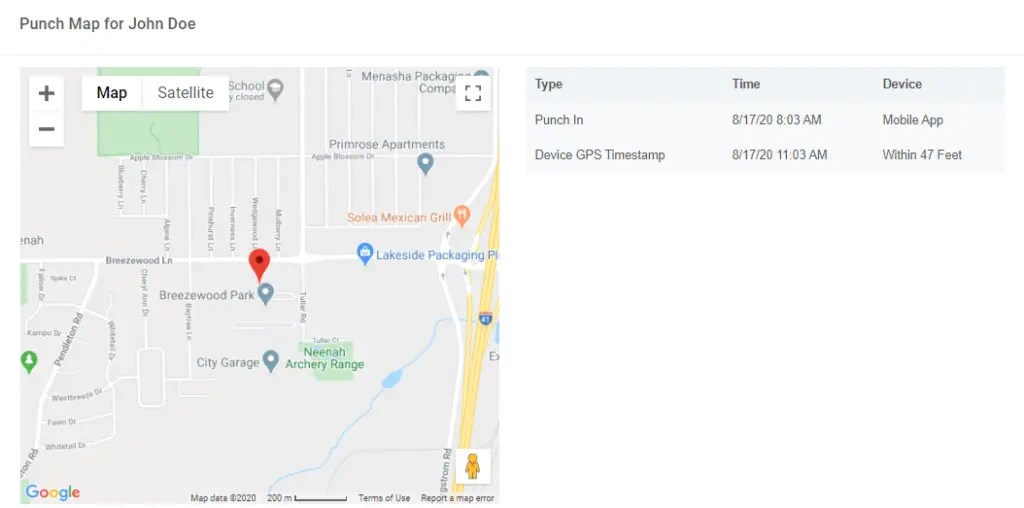
Task: Select the Map view type
Action: [x=112, y=93]
